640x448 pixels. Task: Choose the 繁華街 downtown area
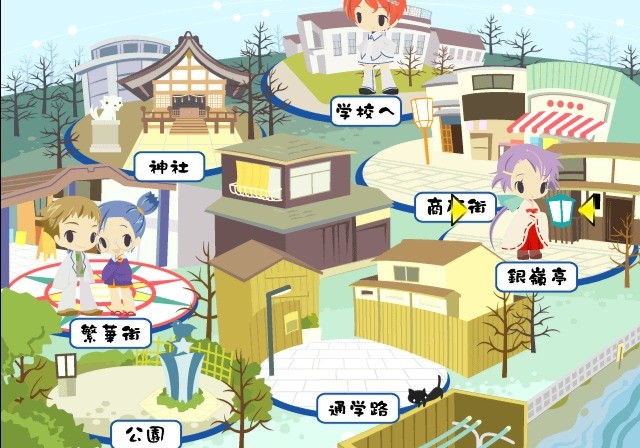[111, 332]
